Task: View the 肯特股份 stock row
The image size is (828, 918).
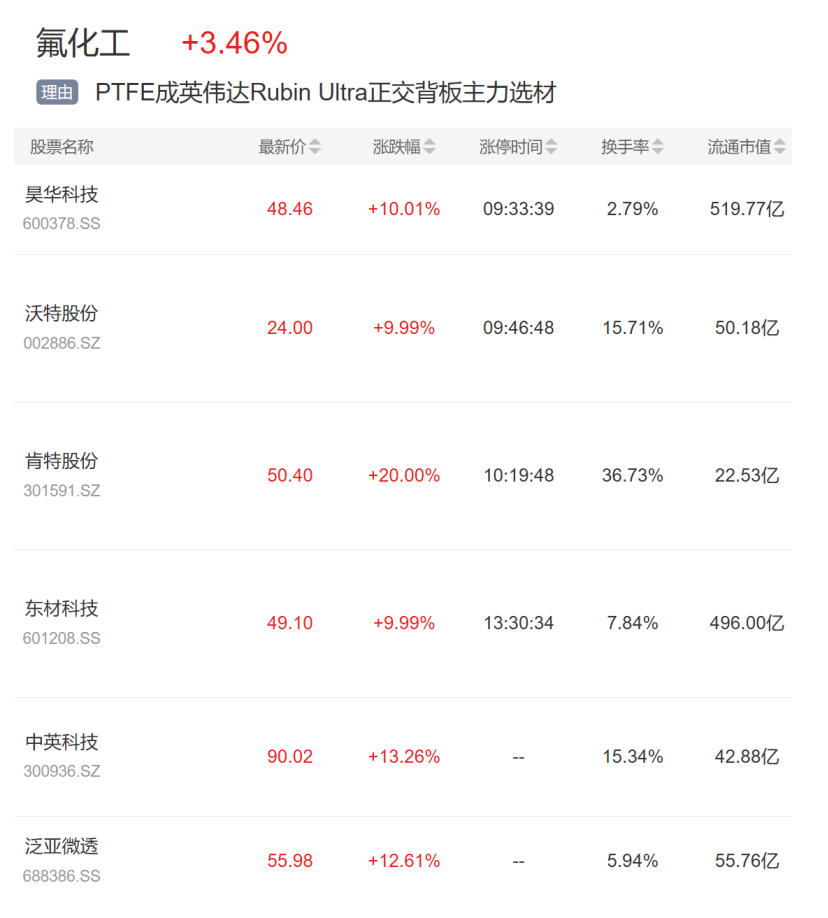Action: coord(403,476)
